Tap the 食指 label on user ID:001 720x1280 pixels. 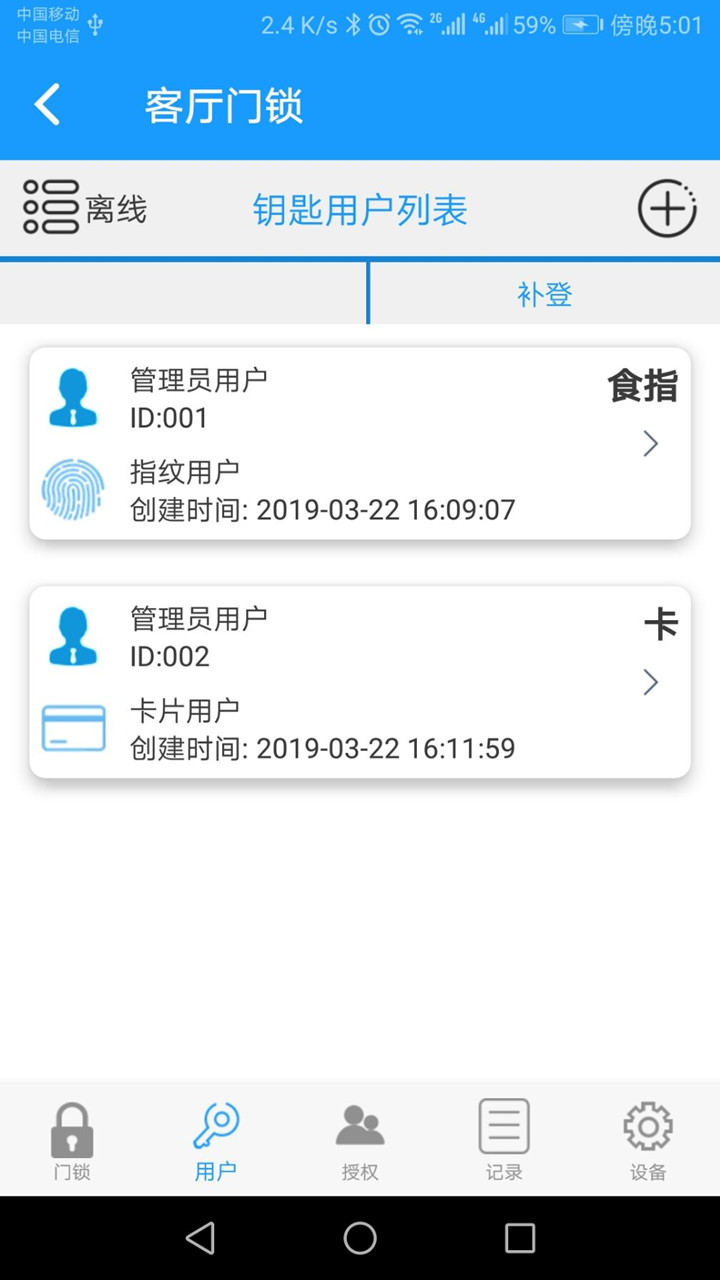pos(643,385)
